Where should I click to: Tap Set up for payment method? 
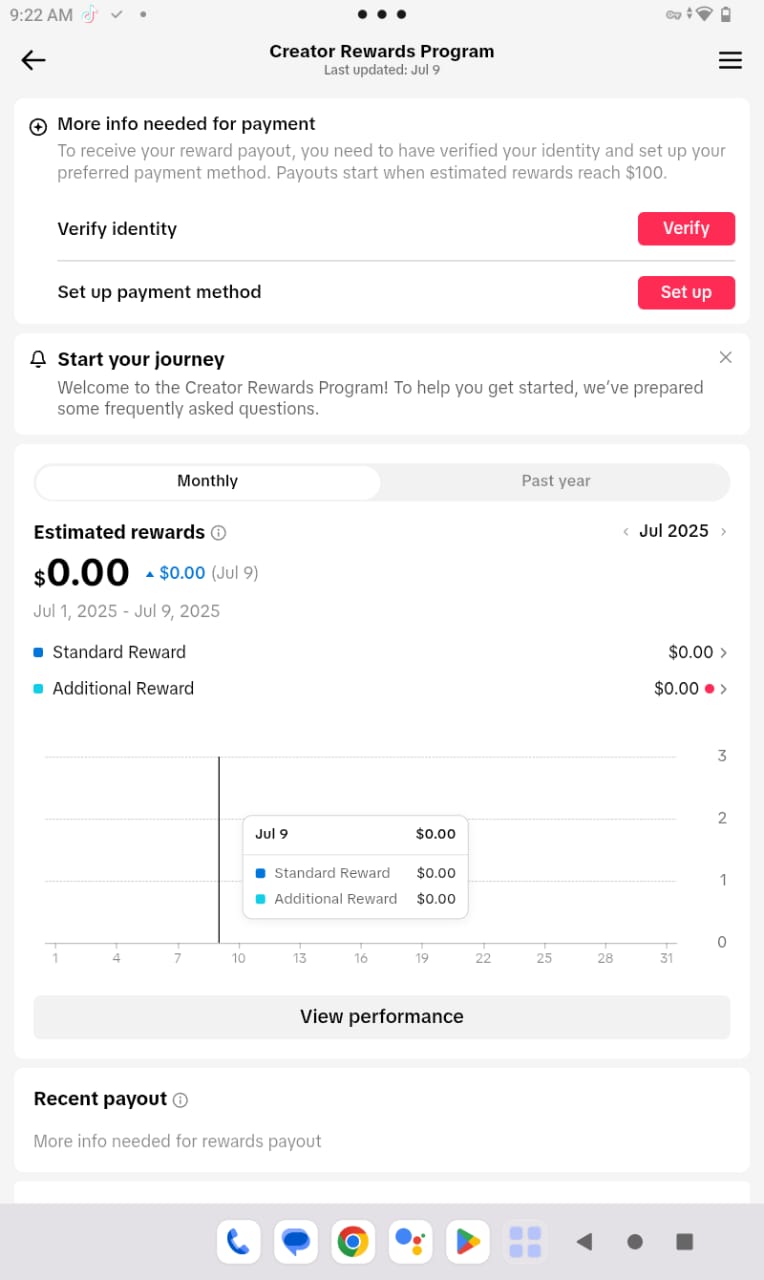click(x=686, y=292)
